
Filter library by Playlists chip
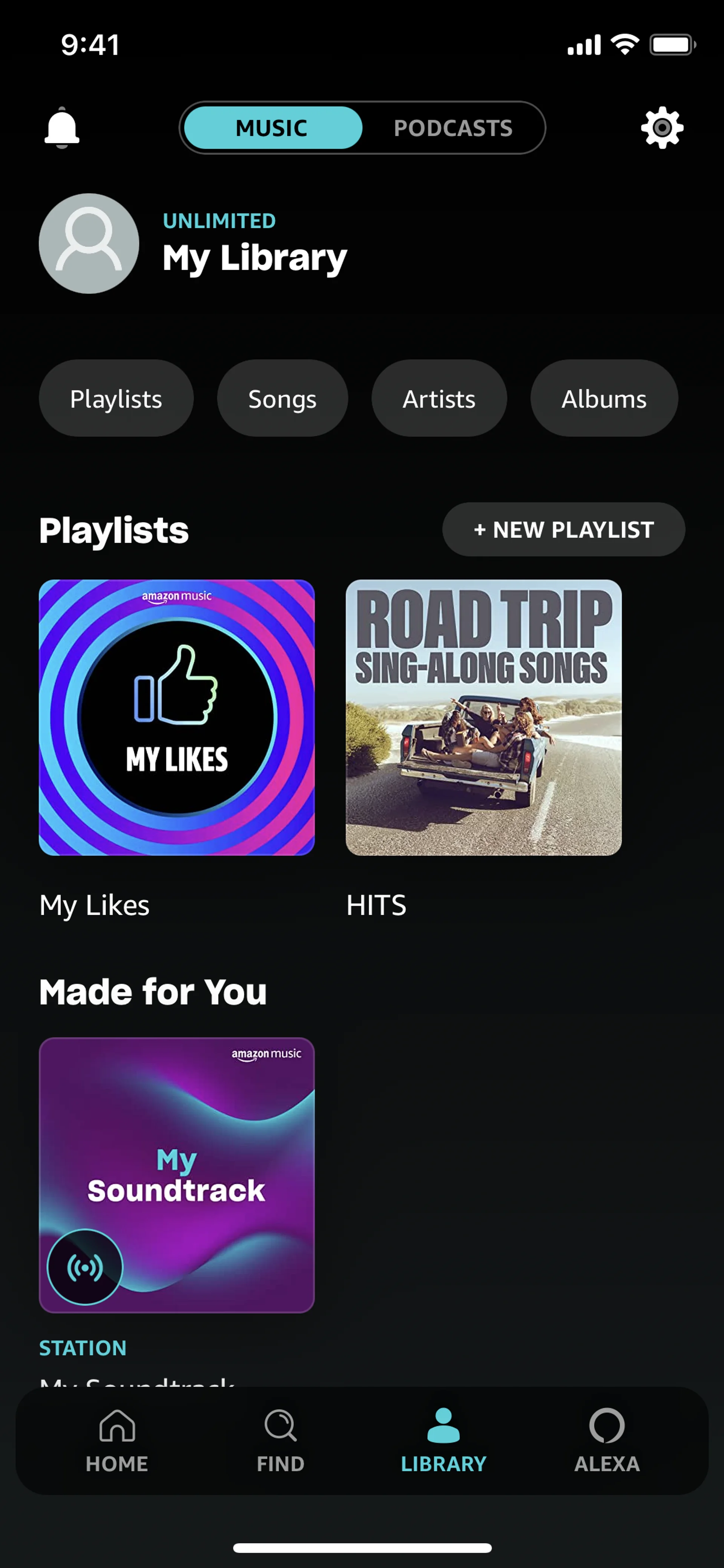point(116,399)
